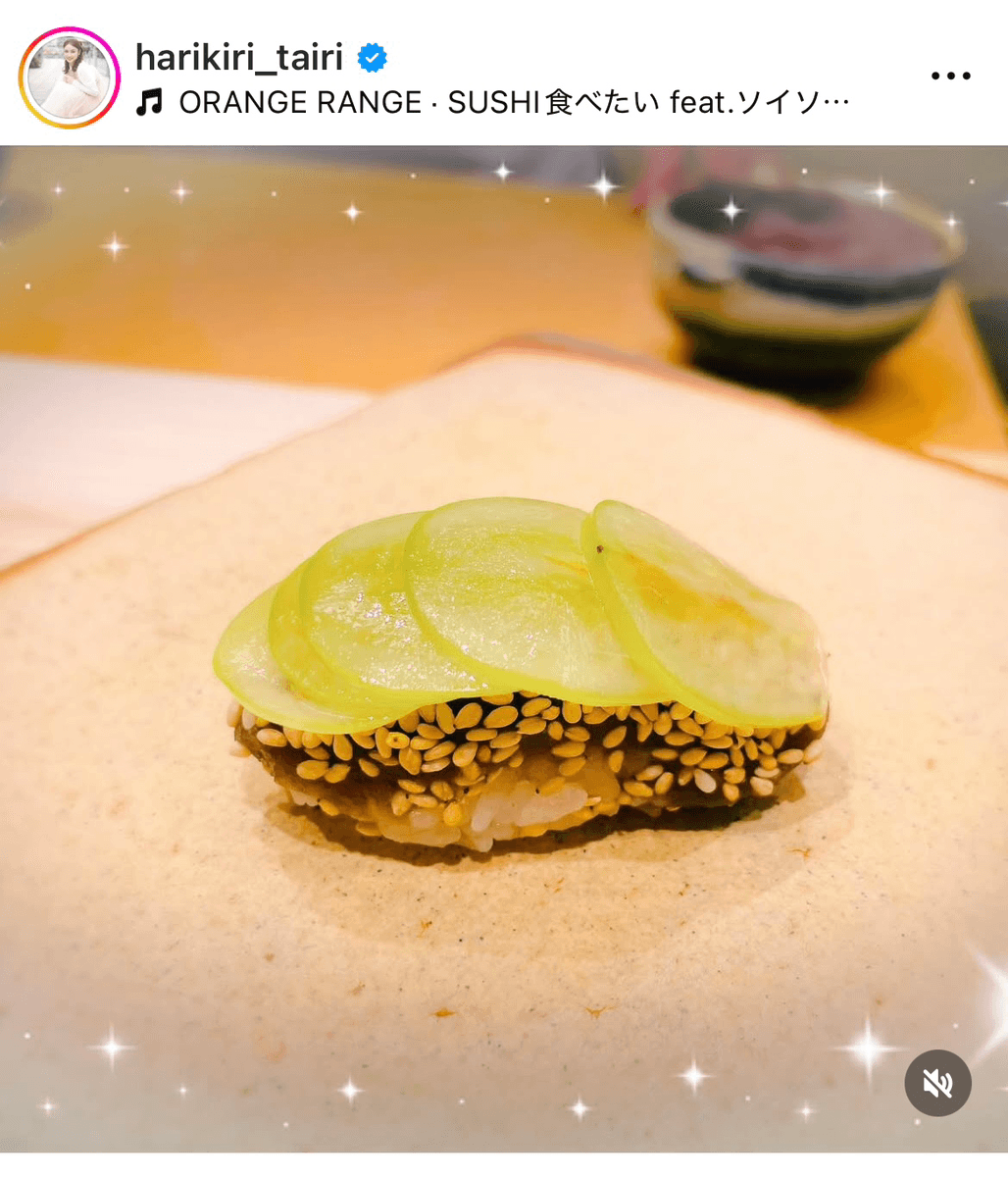1008x1177 pixels.
Task: Open the post's three-dot options menu
Action: (950, 77)
